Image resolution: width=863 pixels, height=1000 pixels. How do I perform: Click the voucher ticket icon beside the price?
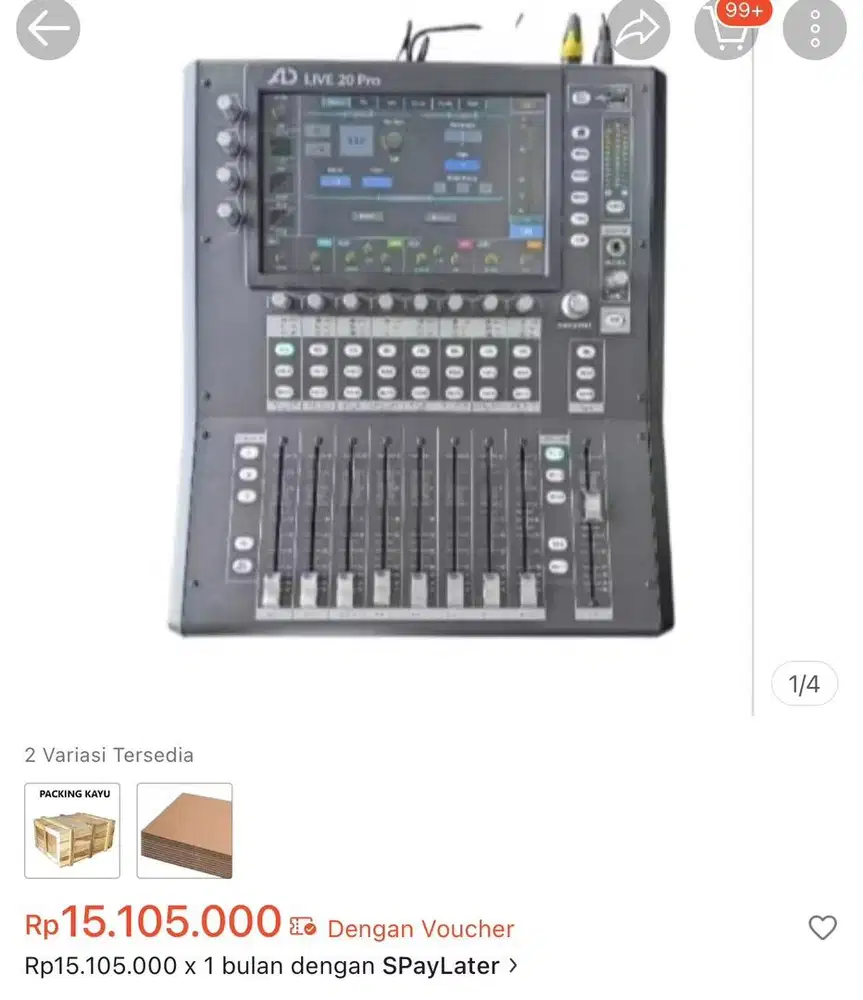303,927
